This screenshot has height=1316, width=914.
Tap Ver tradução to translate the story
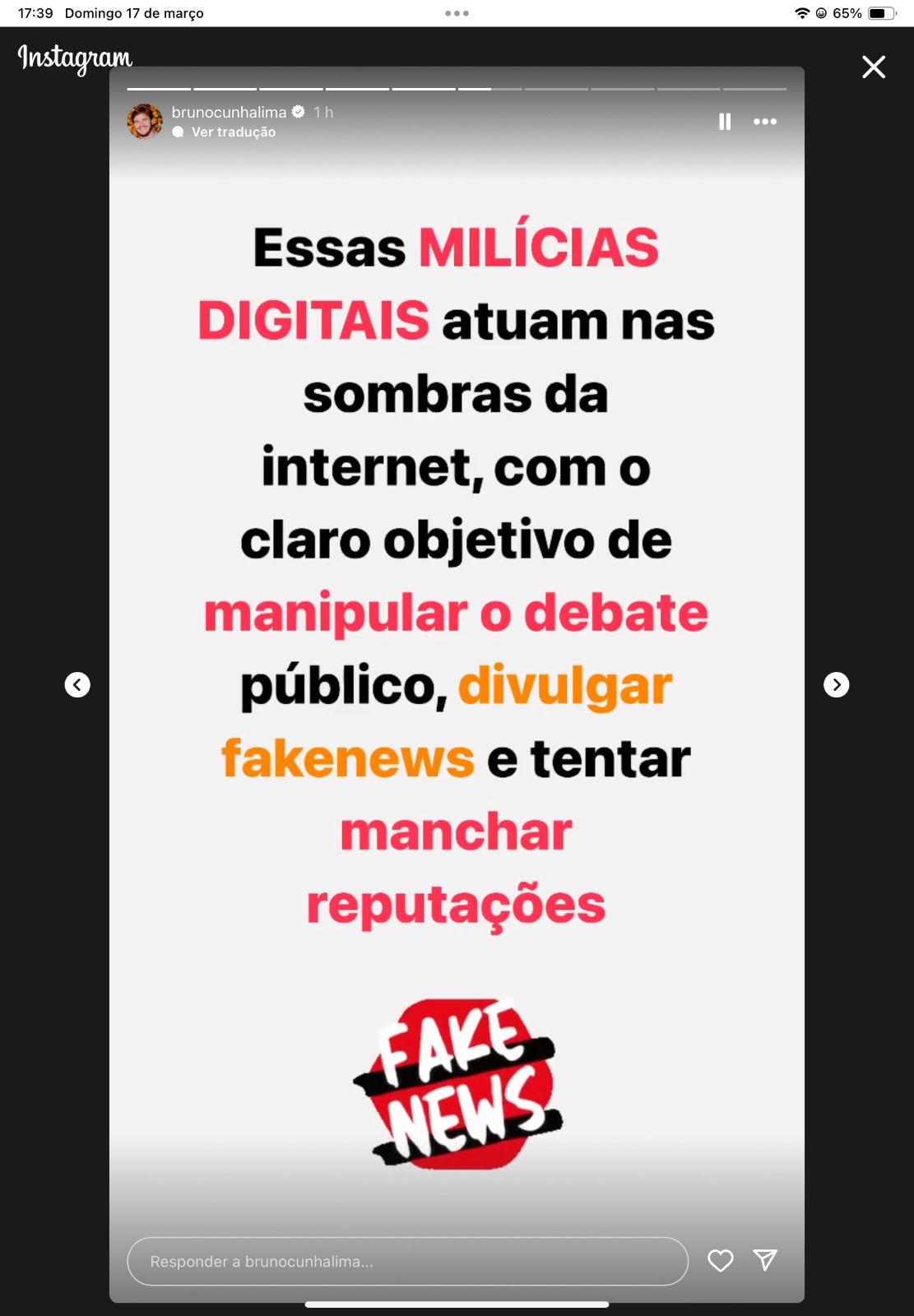(x=233, y=132)
